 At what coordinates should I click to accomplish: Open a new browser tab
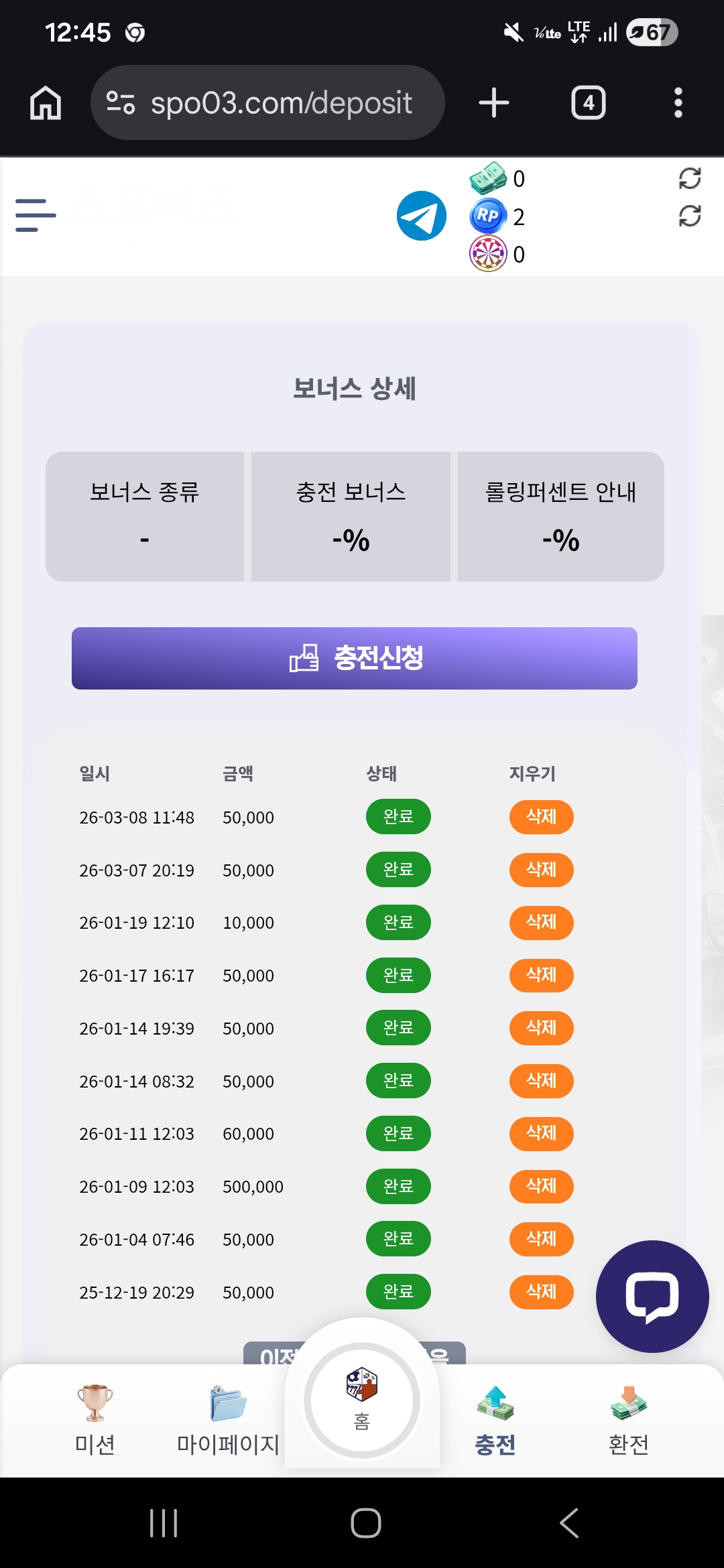(x=494, y=103)
